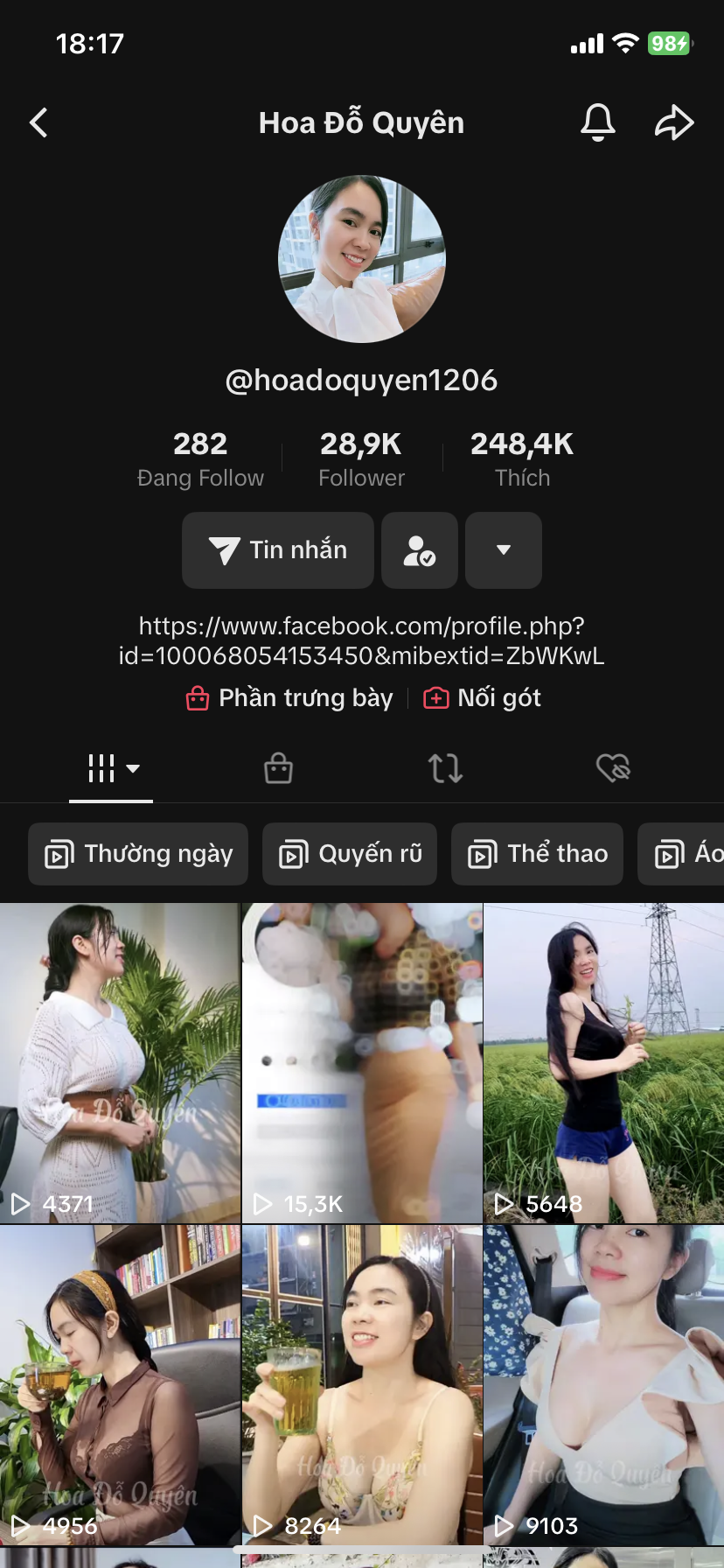Switch to the liked videos tab

pyautogui.click(x=613, y=768)
